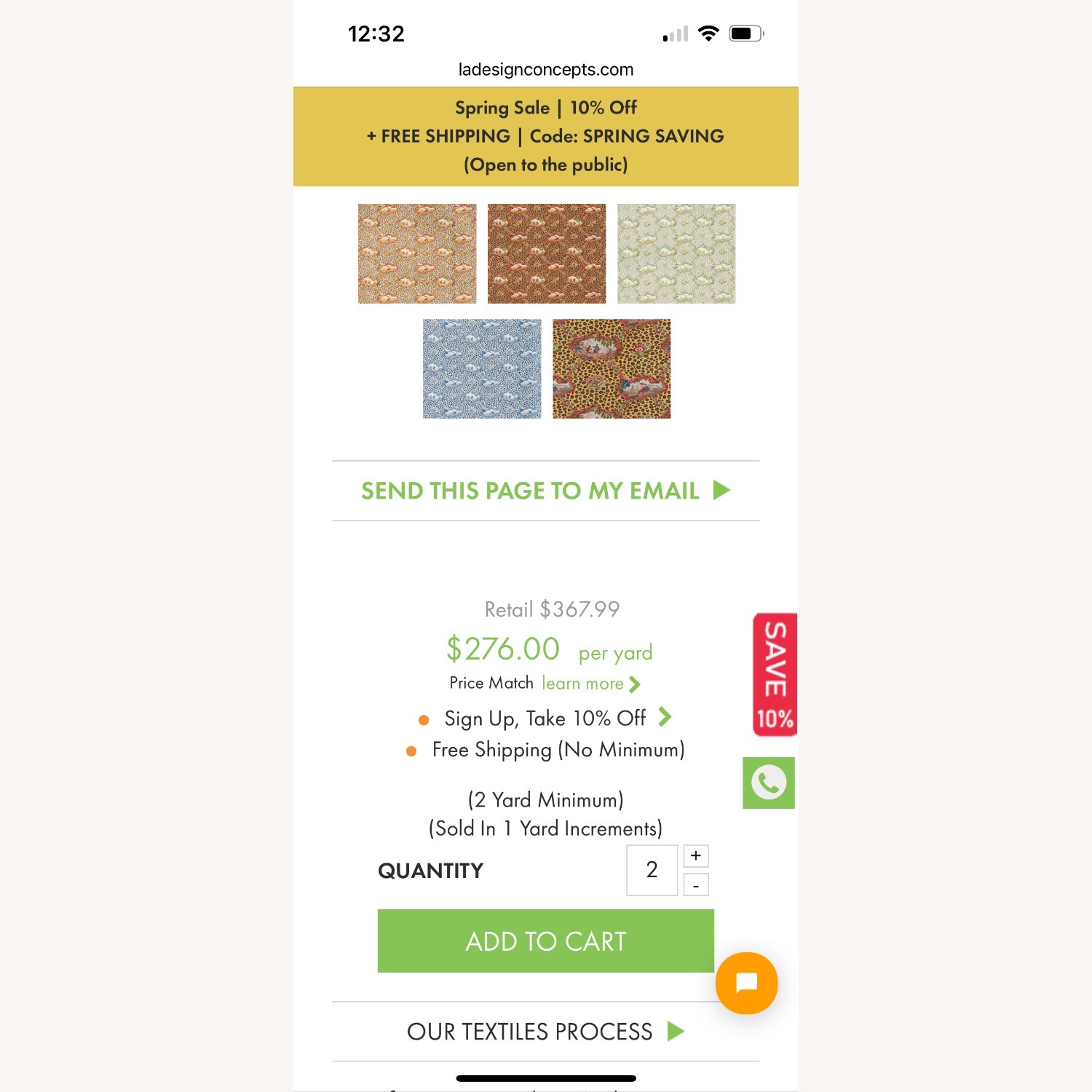Open the Spring Sale promo banner
The height and width of the screenshot is (1092, 1092).
pos(545,136)
